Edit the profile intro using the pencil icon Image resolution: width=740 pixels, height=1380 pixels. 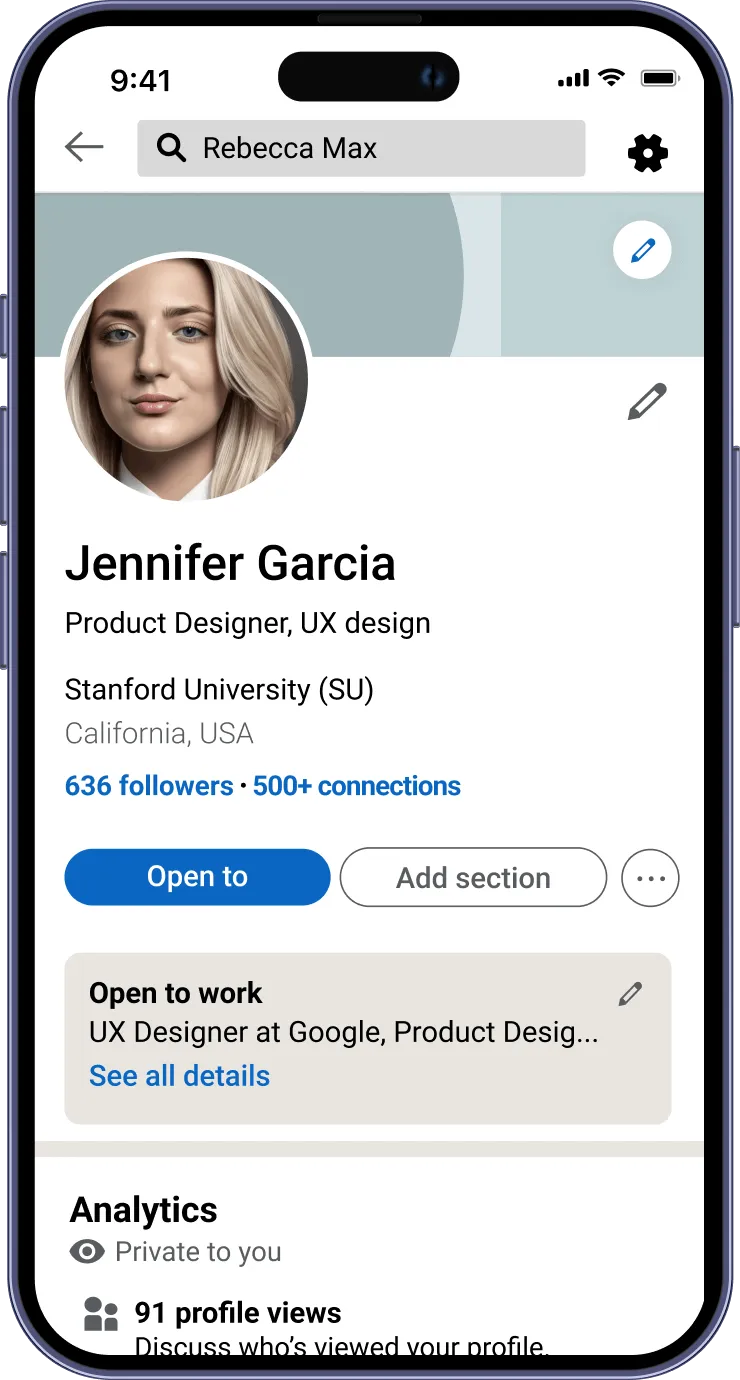646,400
